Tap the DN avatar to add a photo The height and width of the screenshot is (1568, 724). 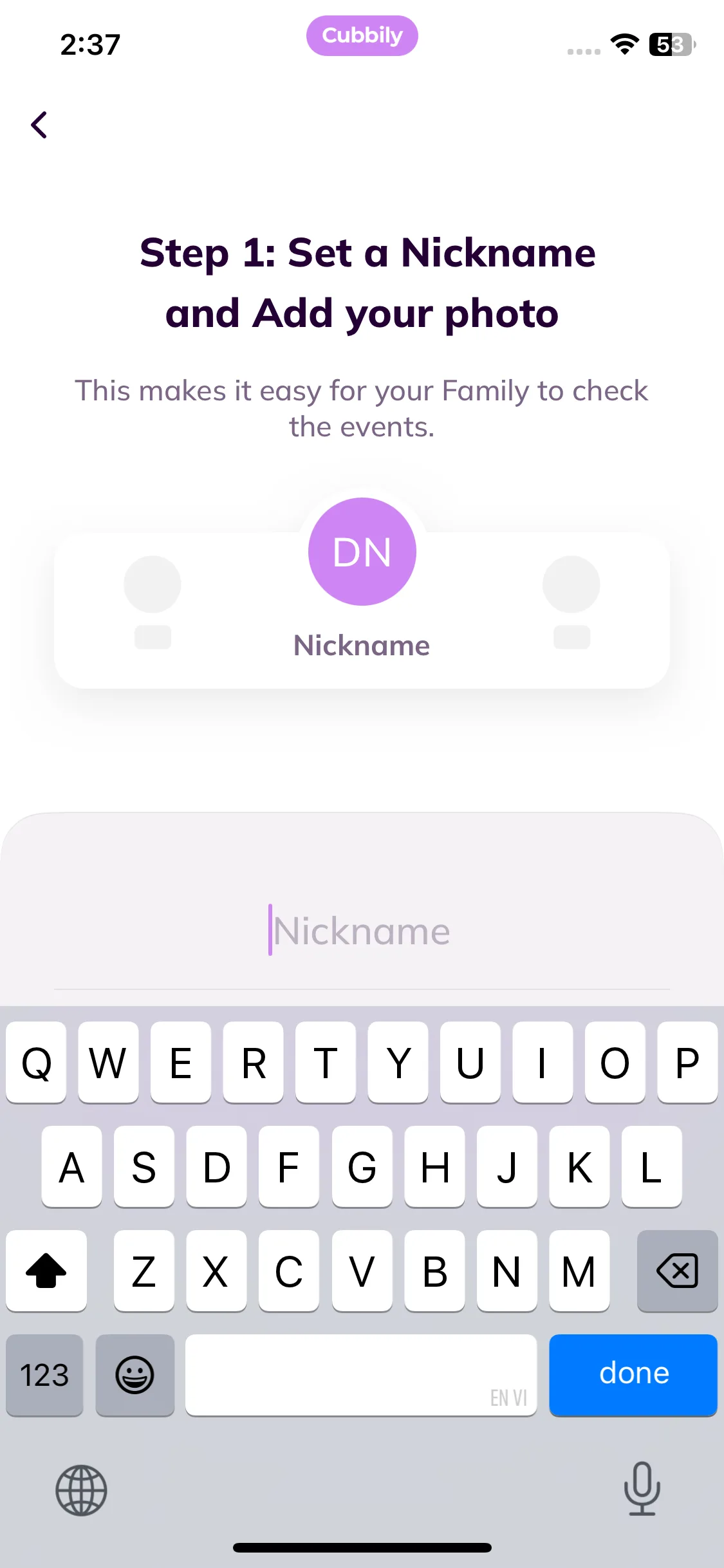(x=362, y=552)
